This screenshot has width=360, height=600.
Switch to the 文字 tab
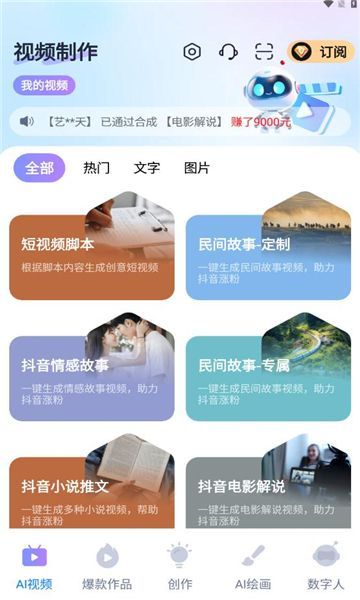click(147, 168)
